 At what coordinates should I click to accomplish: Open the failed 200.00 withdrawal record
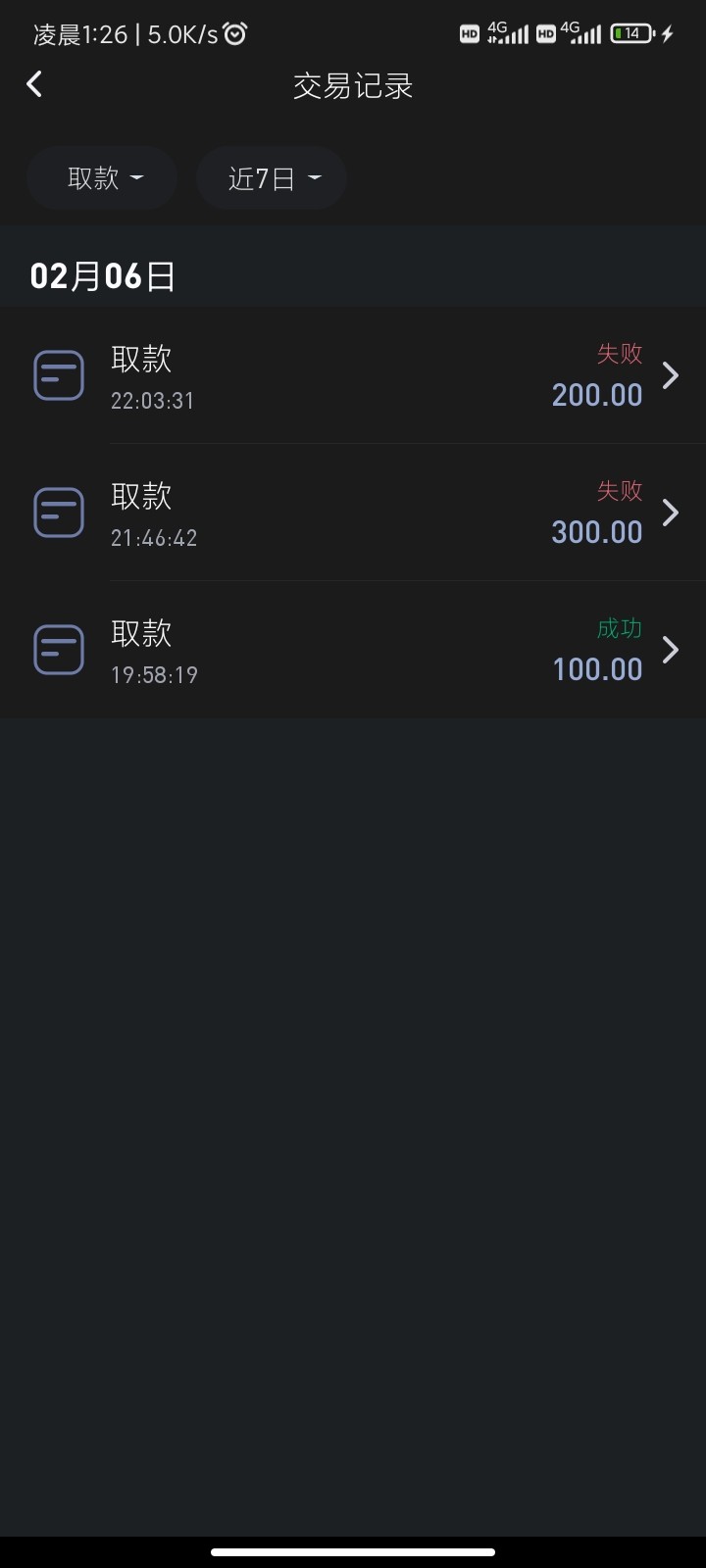[x=353, y=375]
